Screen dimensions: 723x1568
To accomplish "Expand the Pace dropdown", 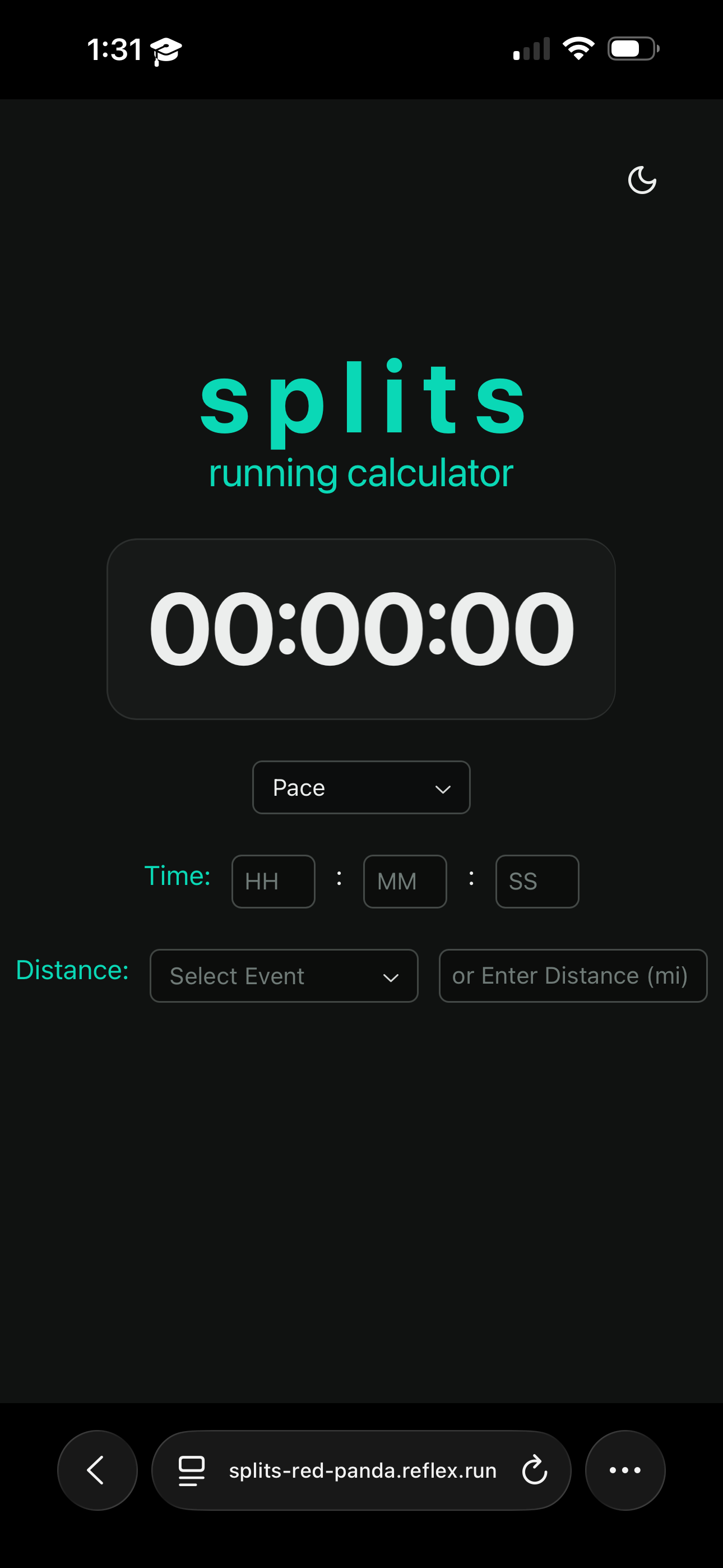I will click(361, 787).
